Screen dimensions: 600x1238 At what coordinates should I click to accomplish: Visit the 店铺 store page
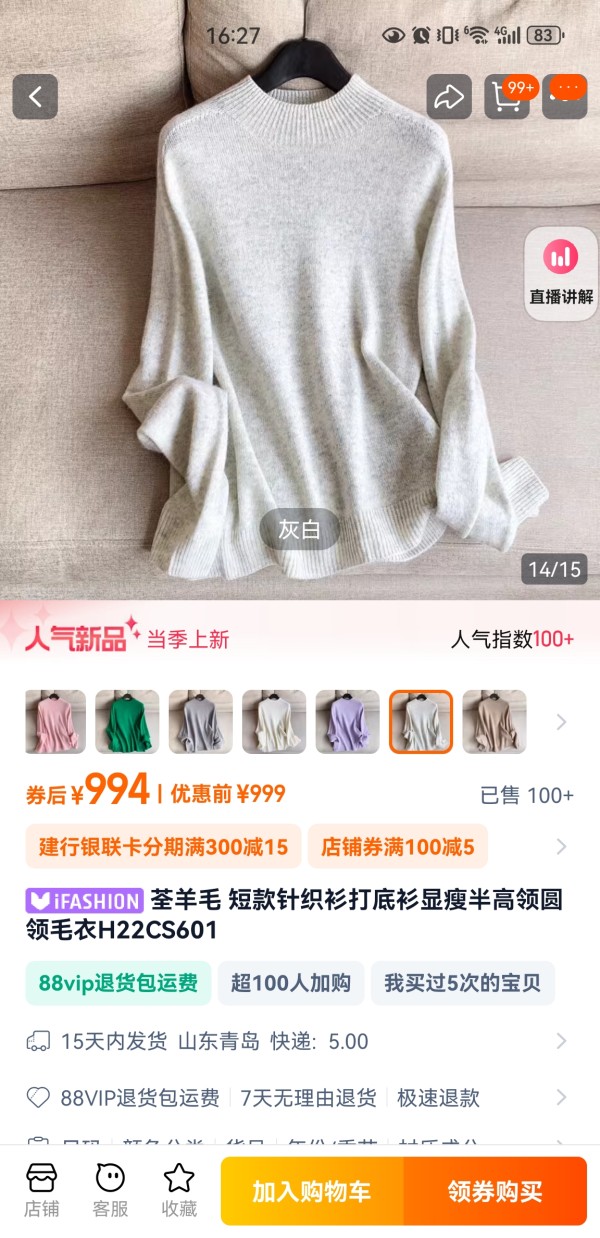[42, 1190]
